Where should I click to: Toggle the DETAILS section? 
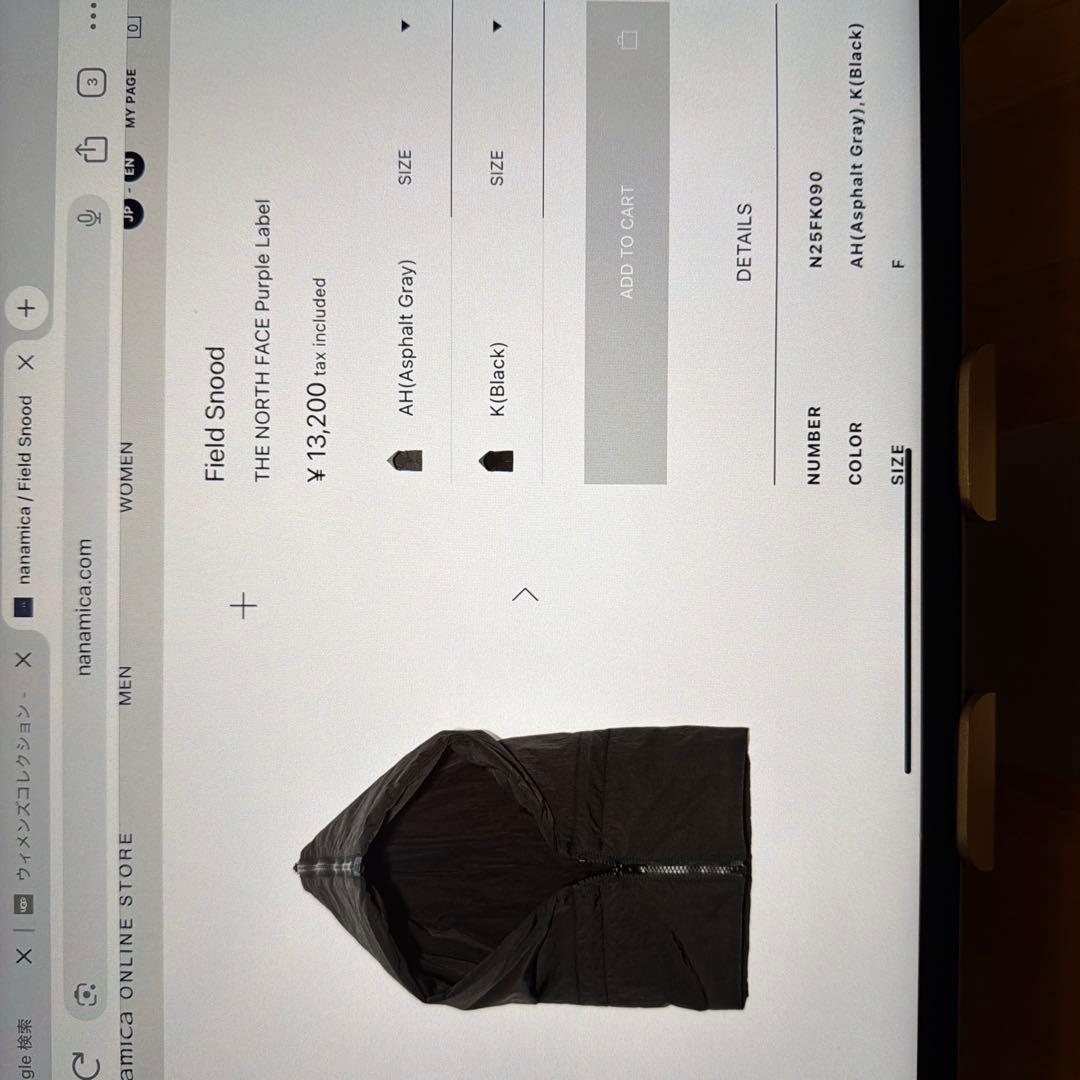744,242
